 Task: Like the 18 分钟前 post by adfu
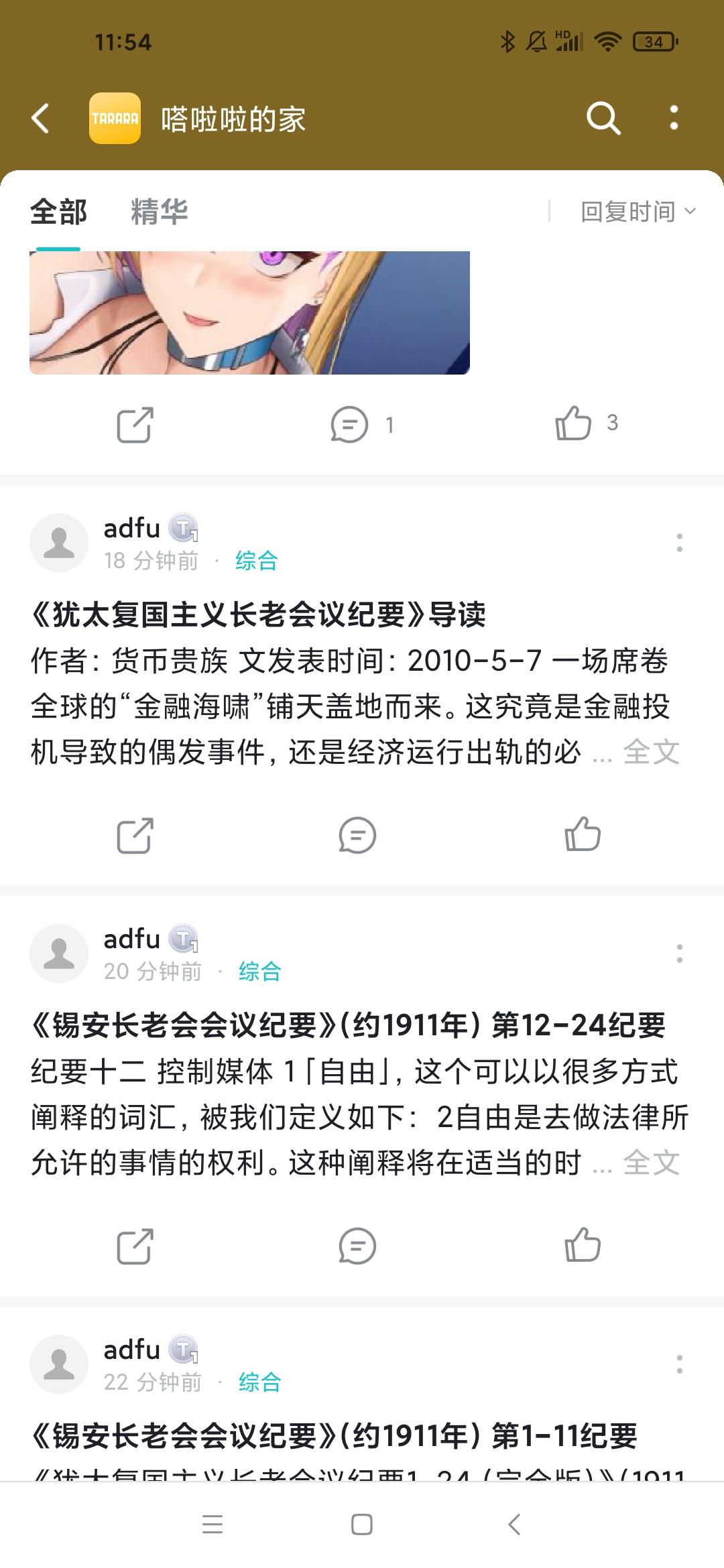point(582,835)
